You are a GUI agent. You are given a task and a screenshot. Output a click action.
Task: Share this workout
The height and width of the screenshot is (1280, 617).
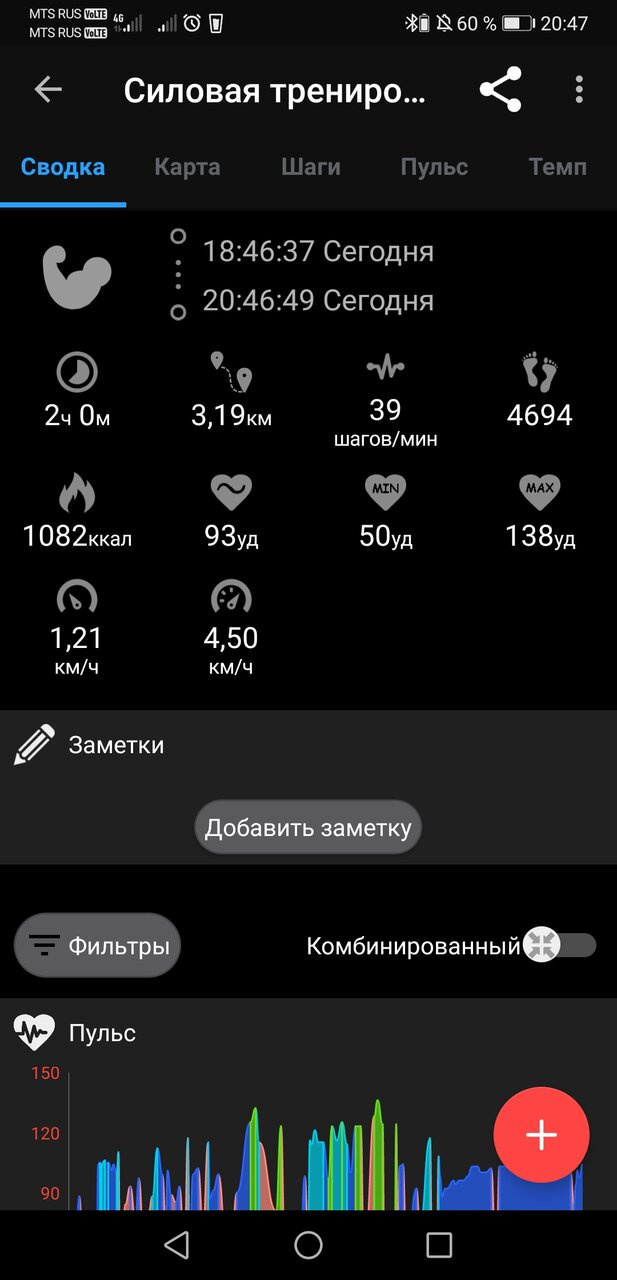click(x=500, y=90)
